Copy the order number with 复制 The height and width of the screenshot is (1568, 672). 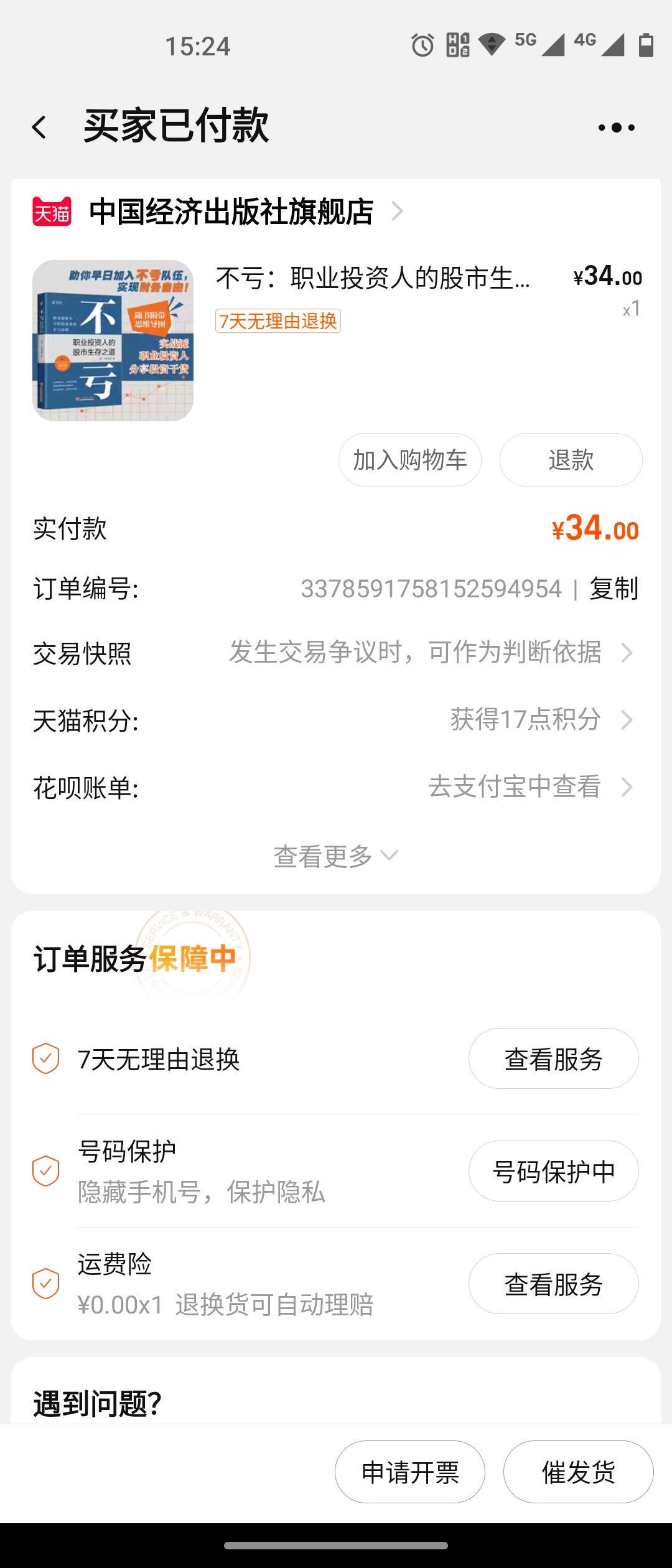pos(614,589)
